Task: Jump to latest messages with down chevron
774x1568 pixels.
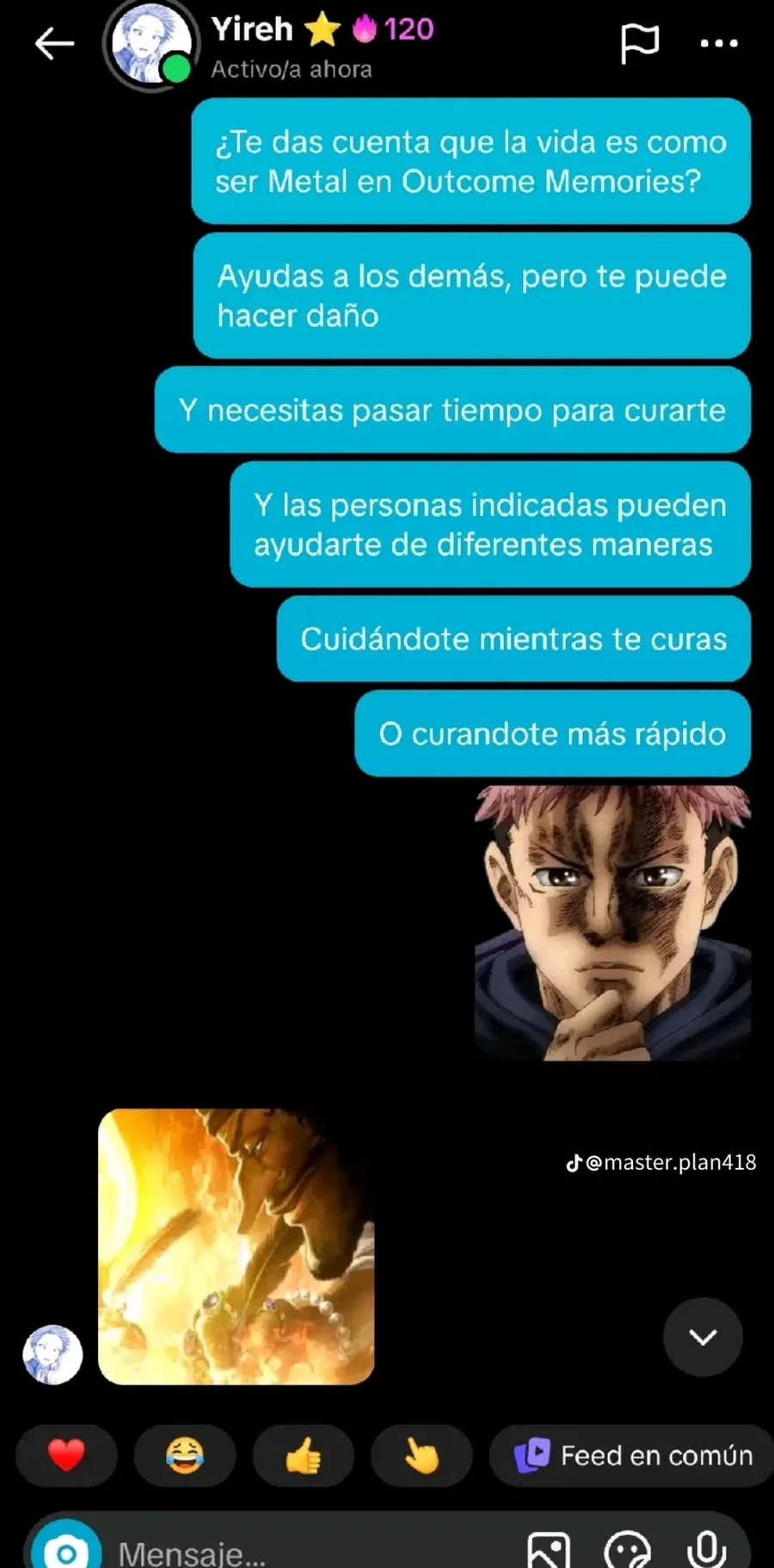Action: click(x=703, y=1337)
